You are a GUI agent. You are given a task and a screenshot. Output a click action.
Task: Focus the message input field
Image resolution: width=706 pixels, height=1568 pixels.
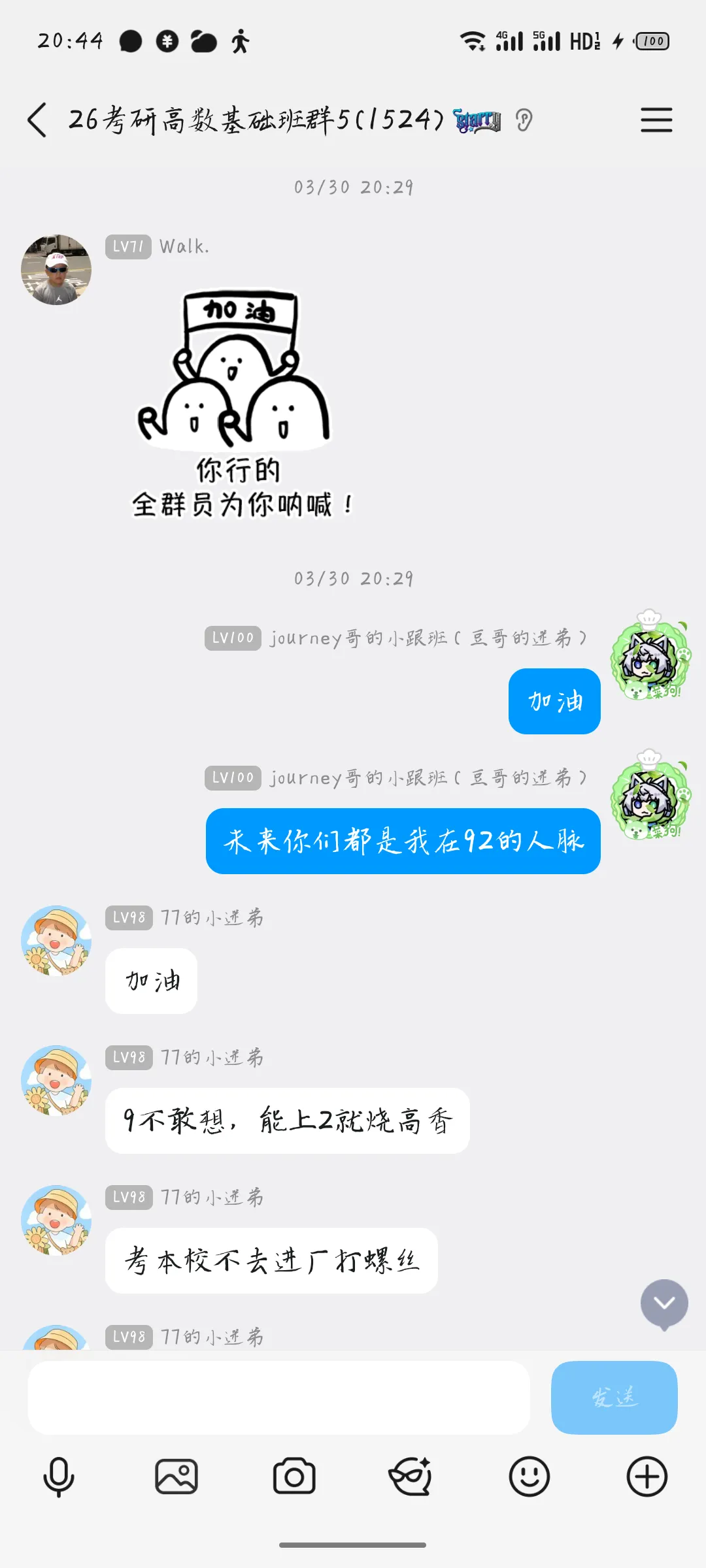[278, 1398]
